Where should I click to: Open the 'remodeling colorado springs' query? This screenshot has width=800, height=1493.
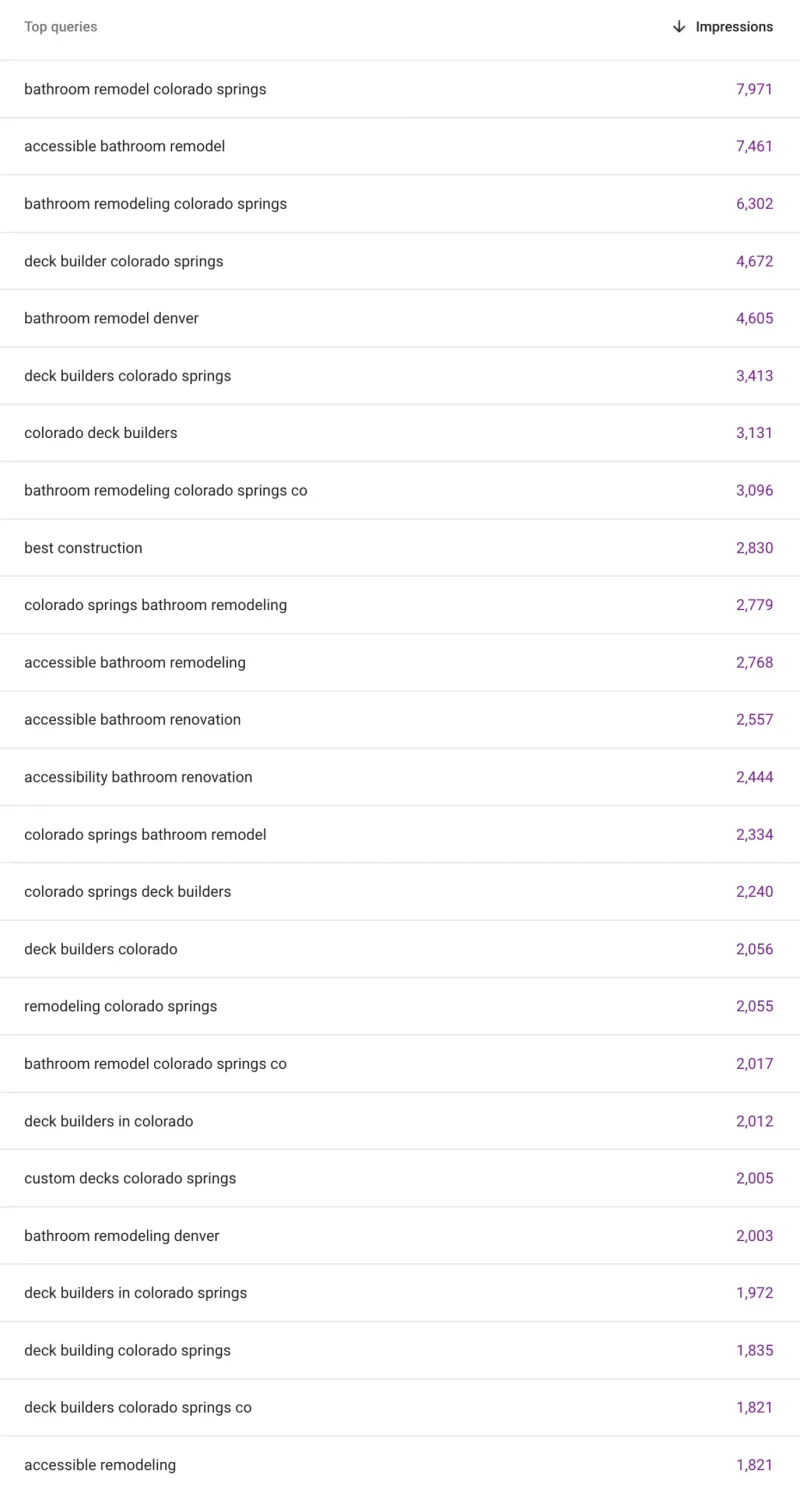coord(120,1006)
